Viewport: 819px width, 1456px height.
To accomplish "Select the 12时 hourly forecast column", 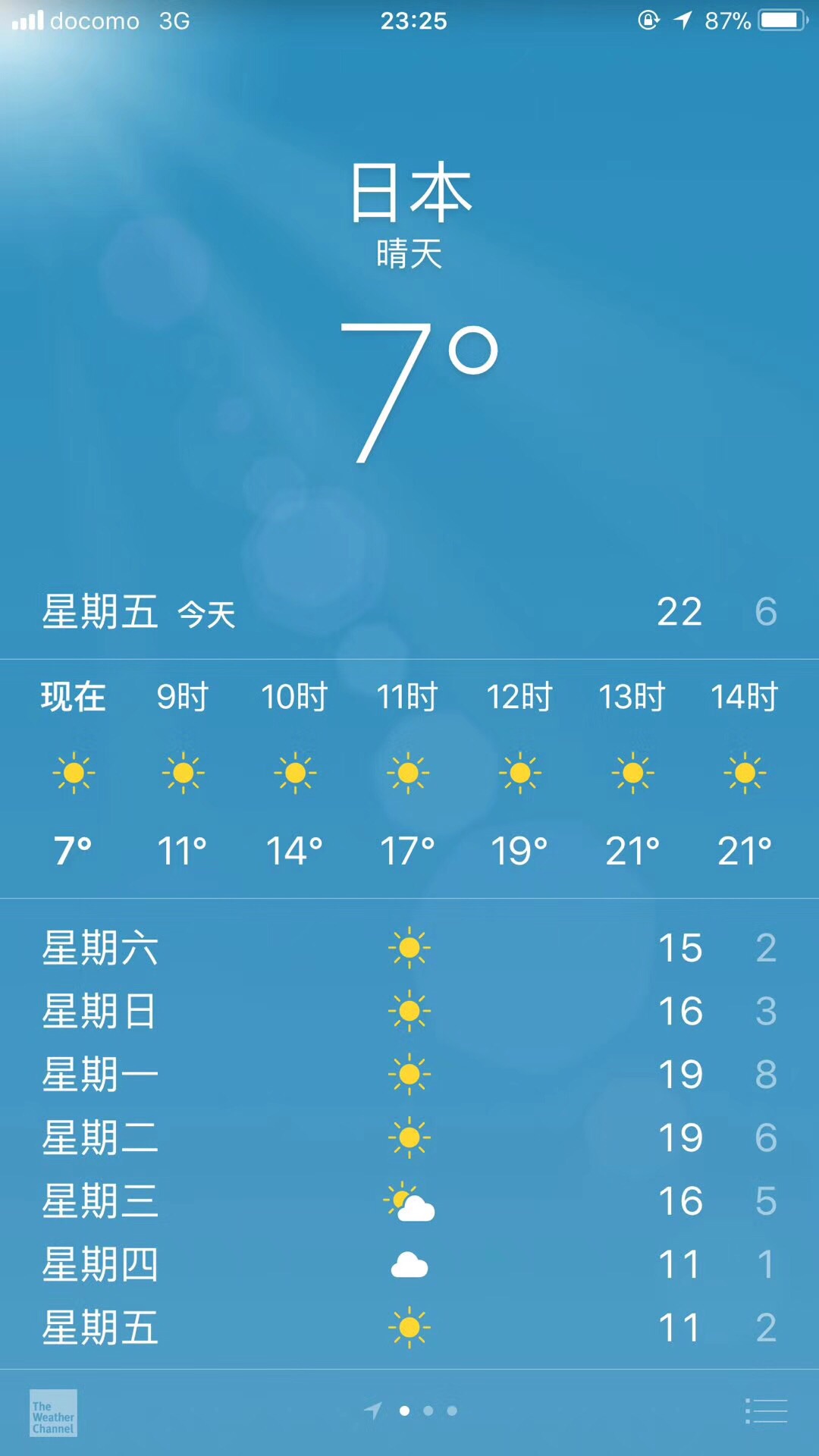I will tap(519, 771).
